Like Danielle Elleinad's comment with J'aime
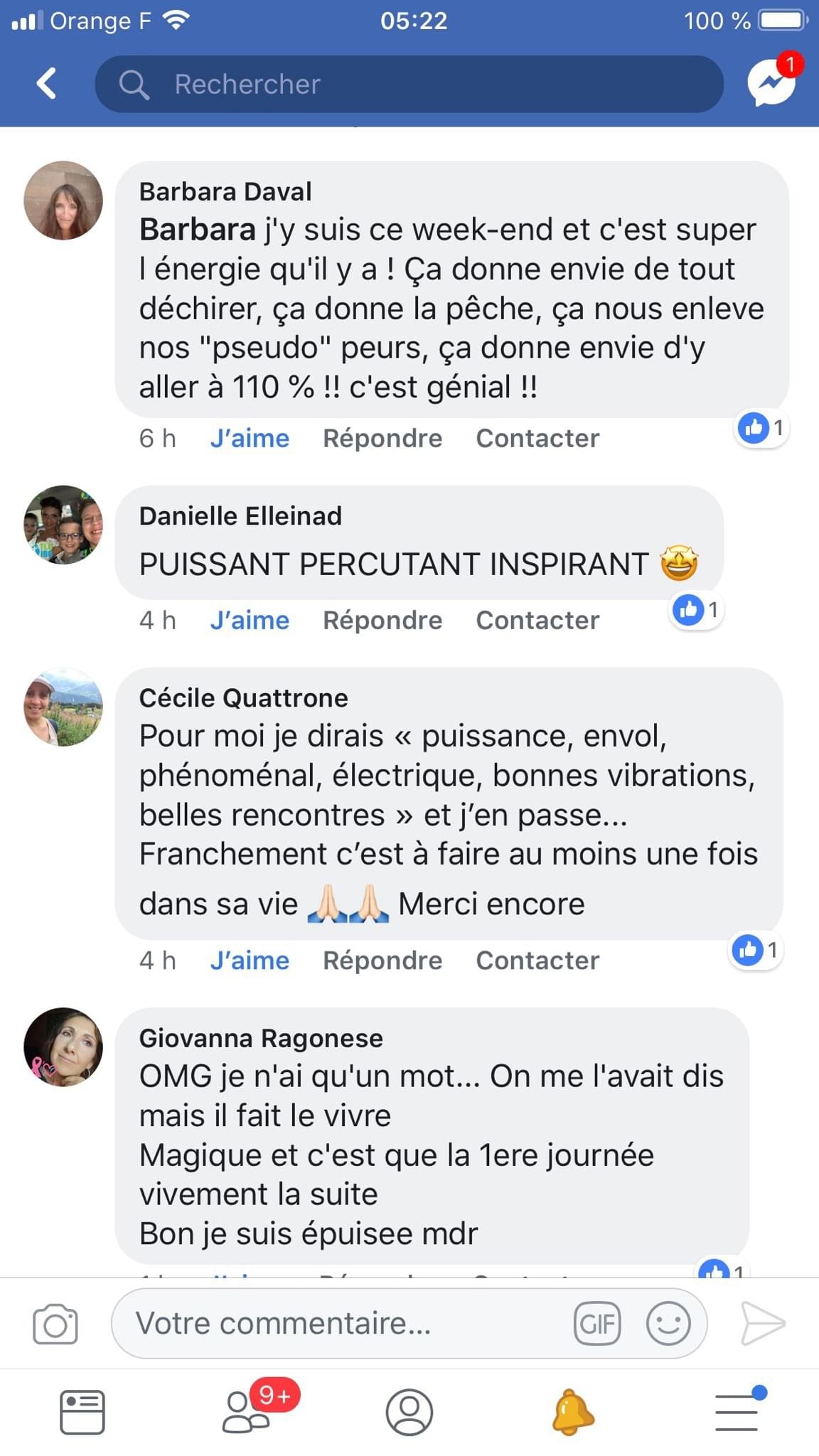Screen dimensions: 819x1456 coord(250,621)
